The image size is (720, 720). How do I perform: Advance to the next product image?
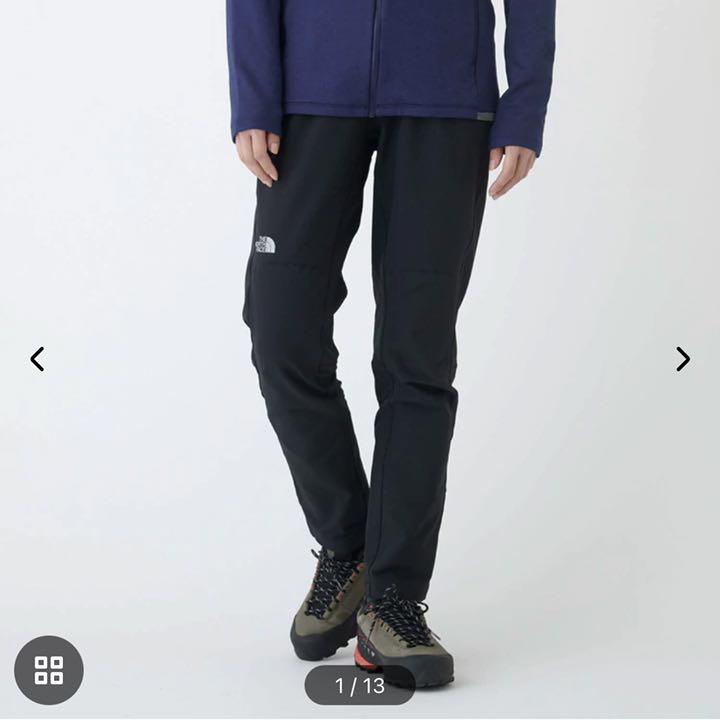[x=682, y=359]
